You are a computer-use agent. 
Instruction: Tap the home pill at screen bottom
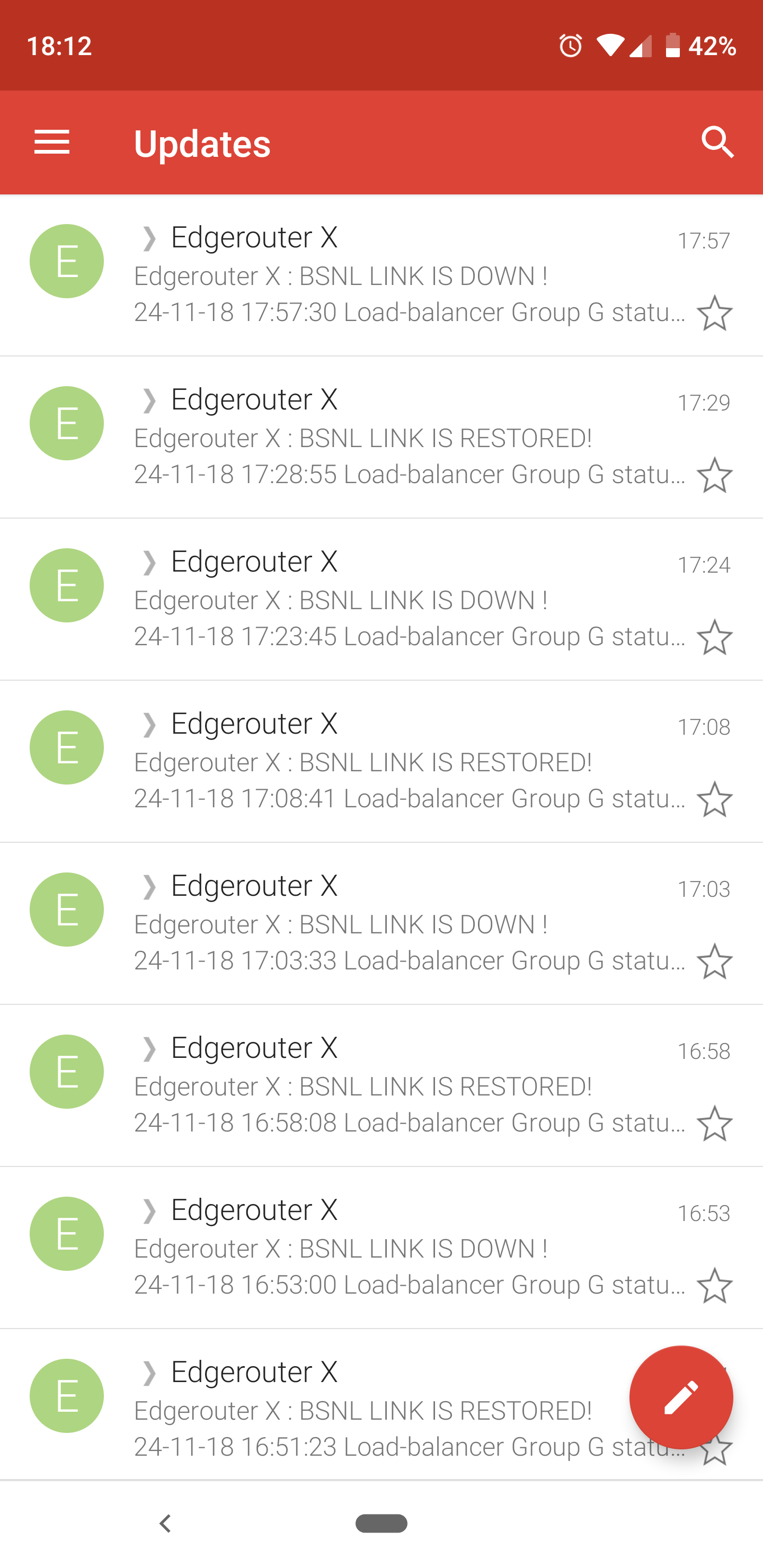[x=381, y=1524]
